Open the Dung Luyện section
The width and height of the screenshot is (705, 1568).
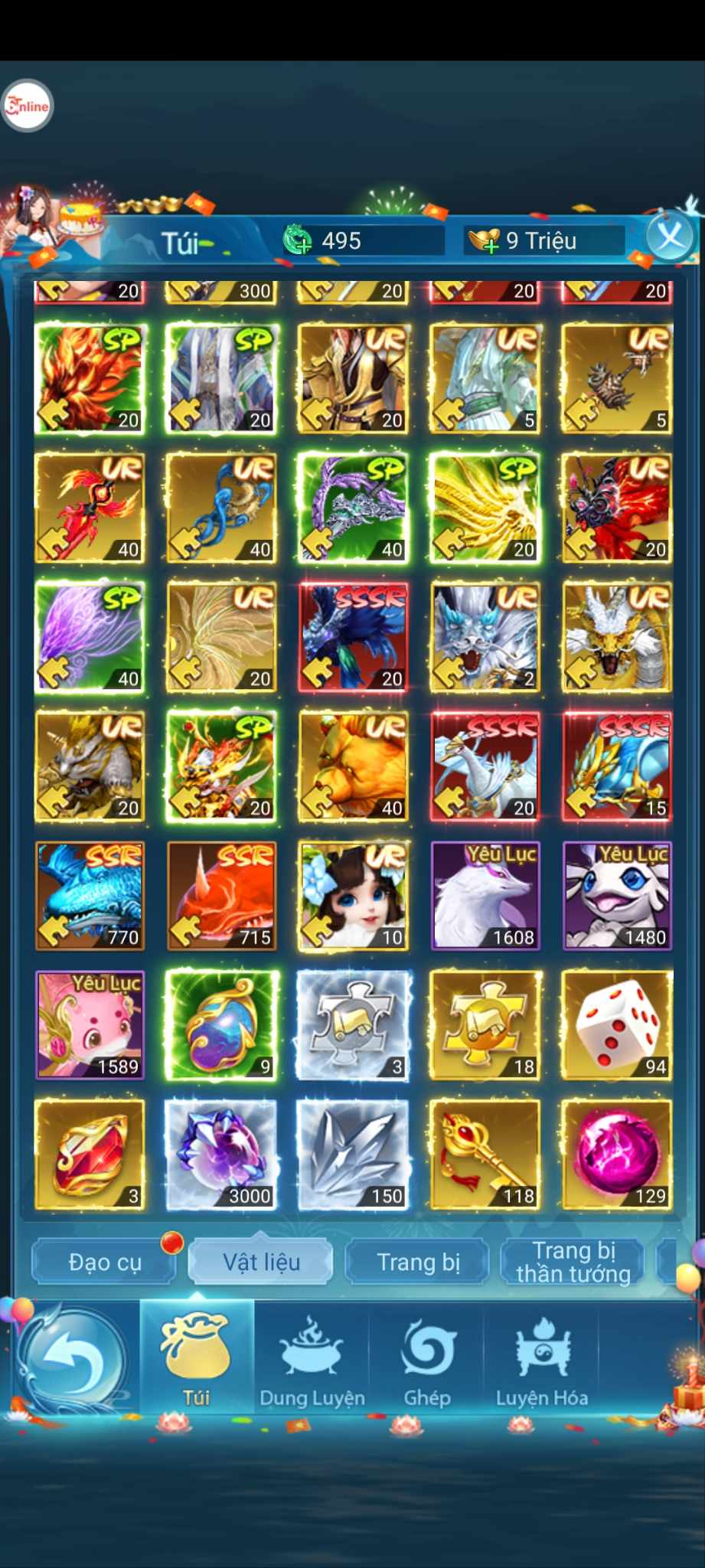312,1361
